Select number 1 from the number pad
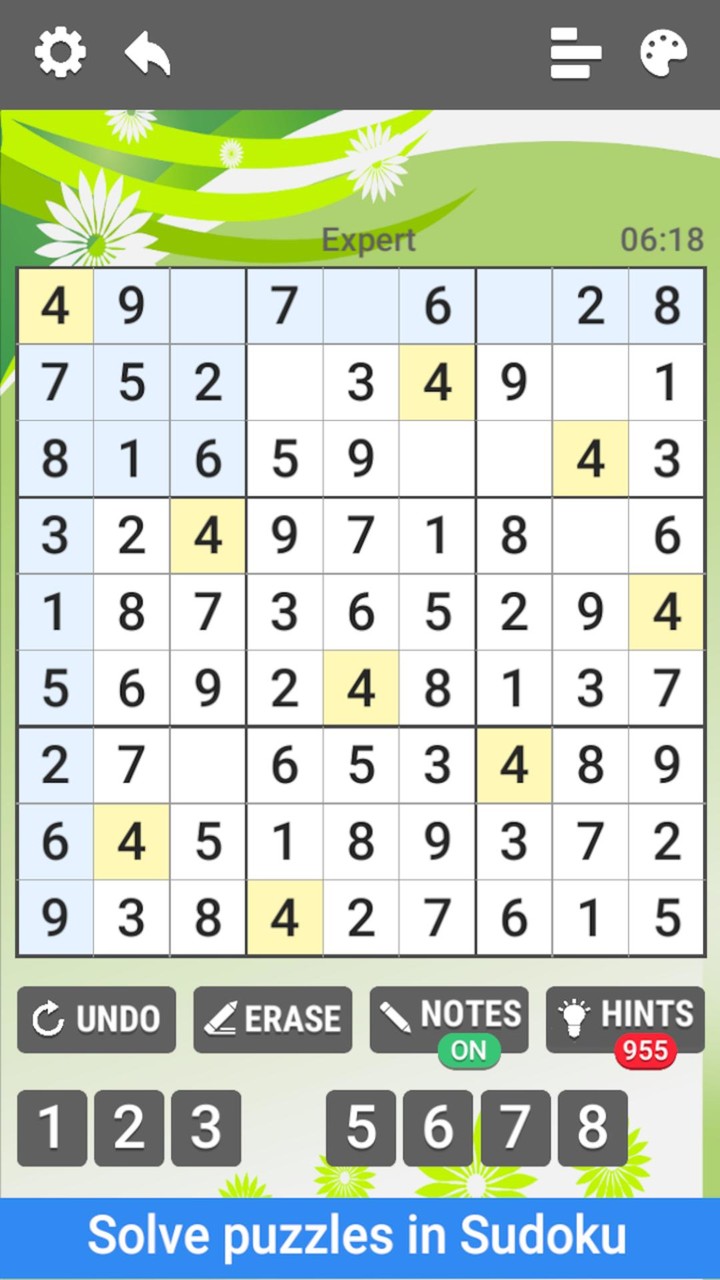This screenshot has height=1280, width=720. click(x=51, y=1128)
